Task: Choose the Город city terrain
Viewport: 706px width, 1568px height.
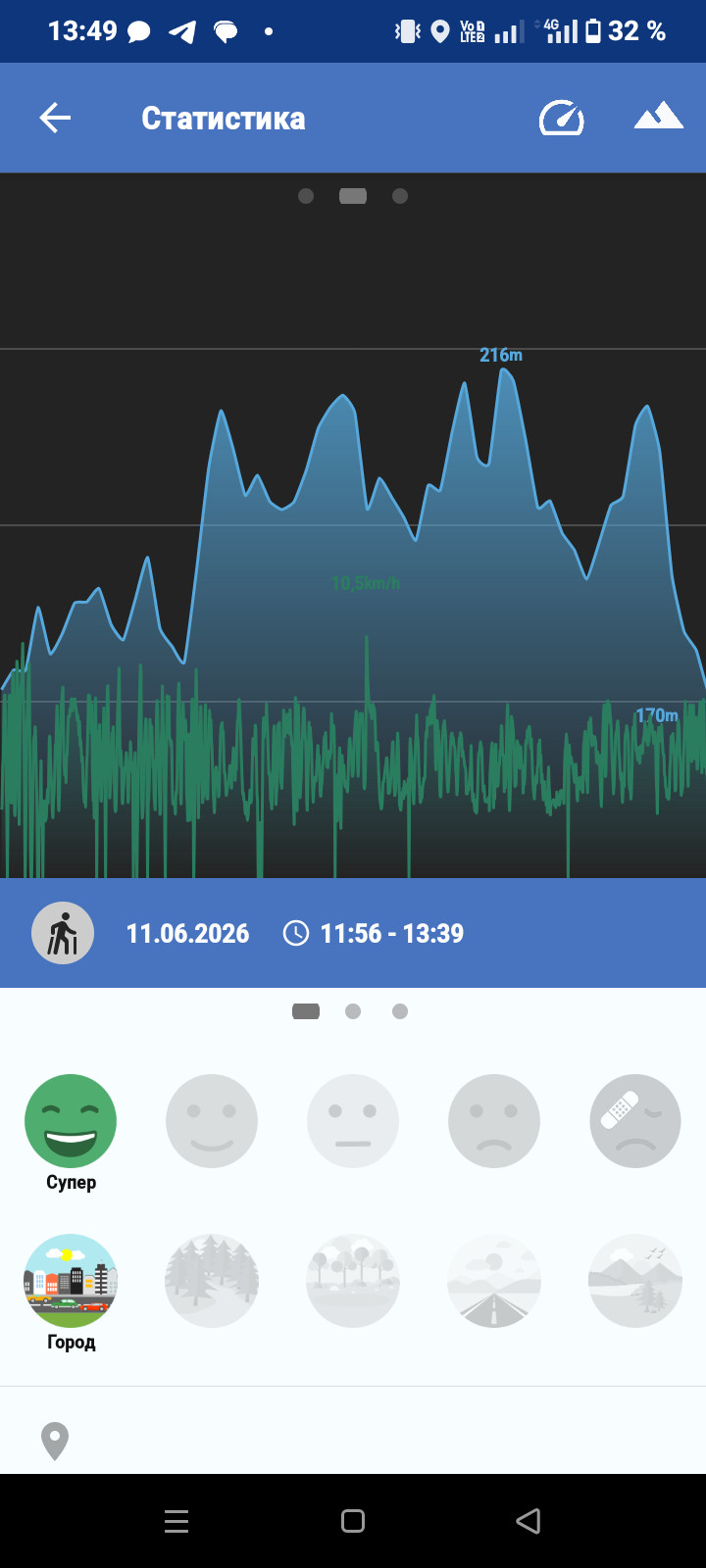Action: [x=71, y=1281]
